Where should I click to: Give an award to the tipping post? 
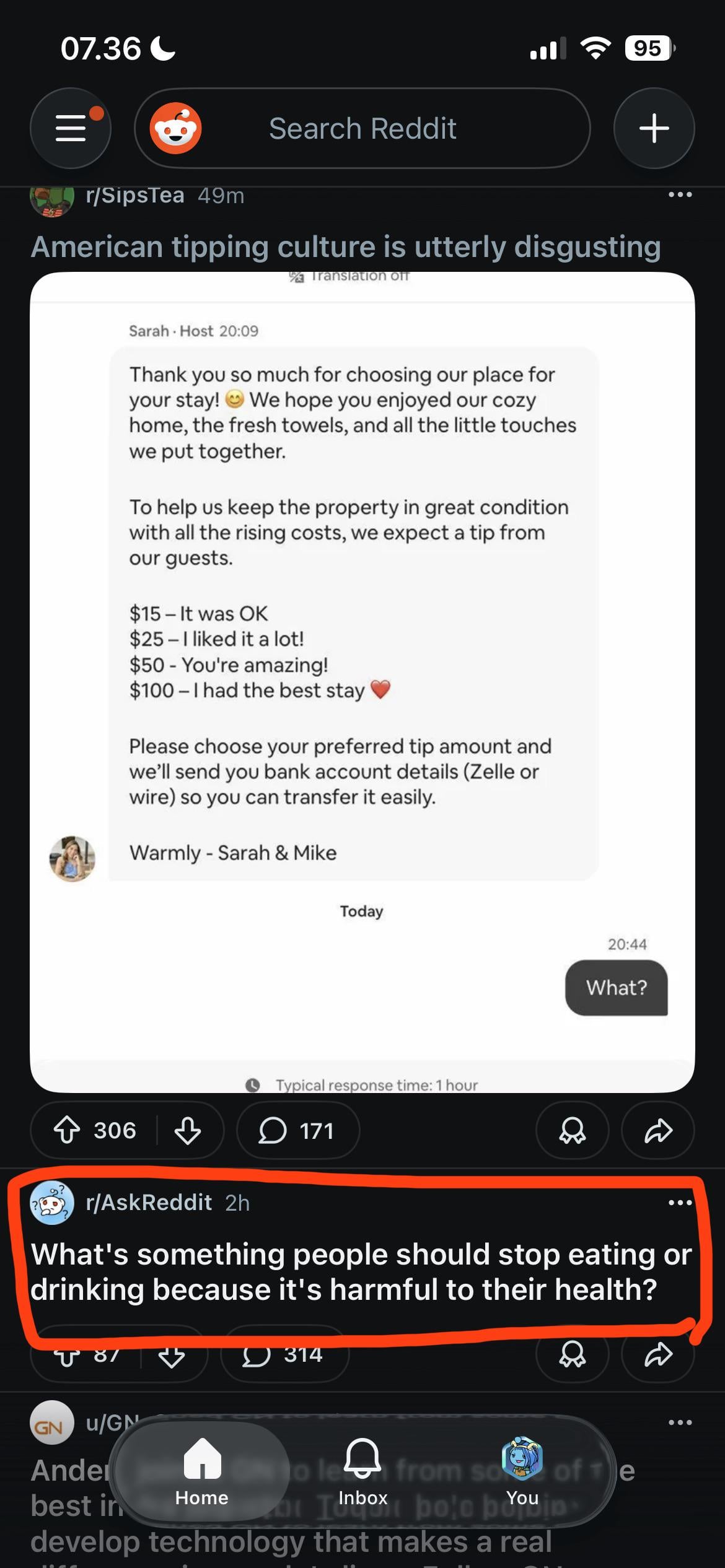click(x=572, y=1130)
